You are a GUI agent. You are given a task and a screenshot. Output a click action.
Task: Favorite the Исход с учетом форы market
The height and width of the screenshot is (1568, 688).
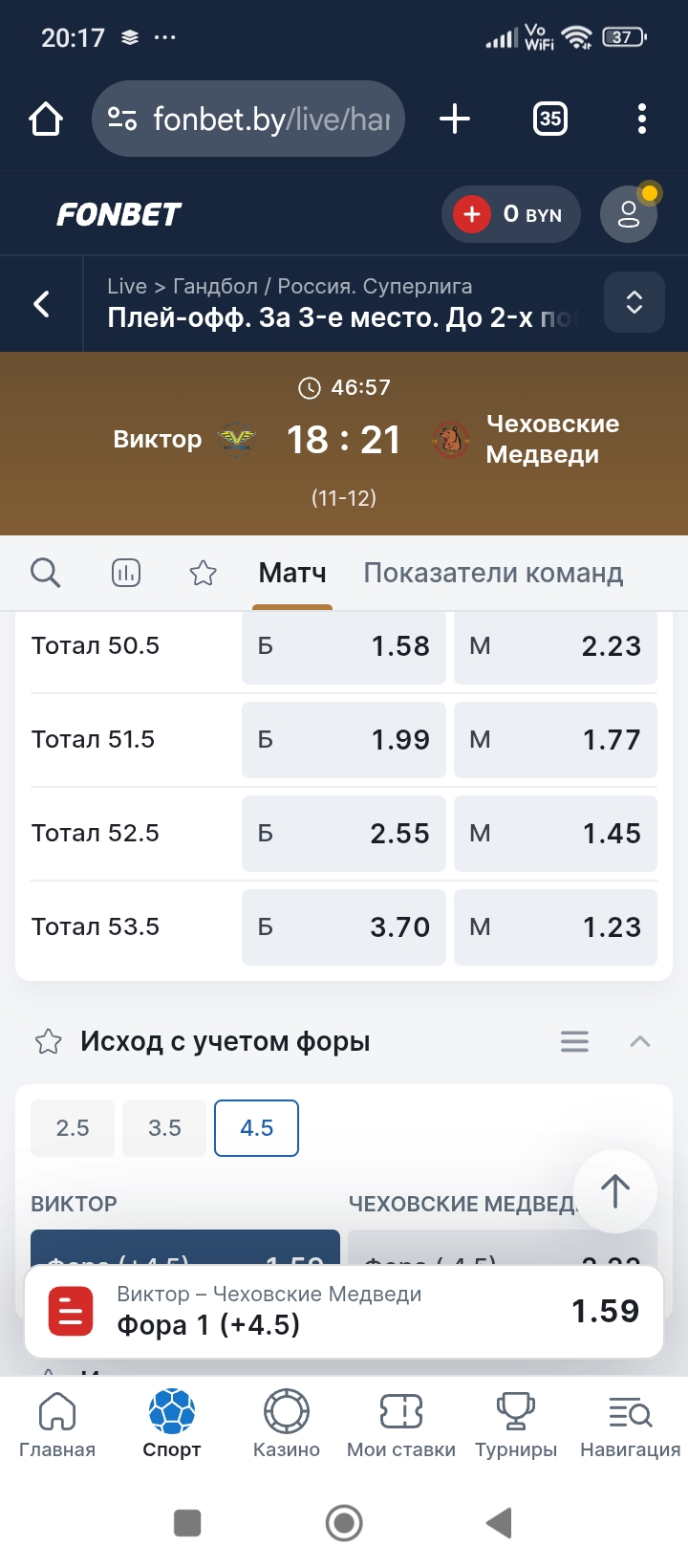pos(48,1041)
